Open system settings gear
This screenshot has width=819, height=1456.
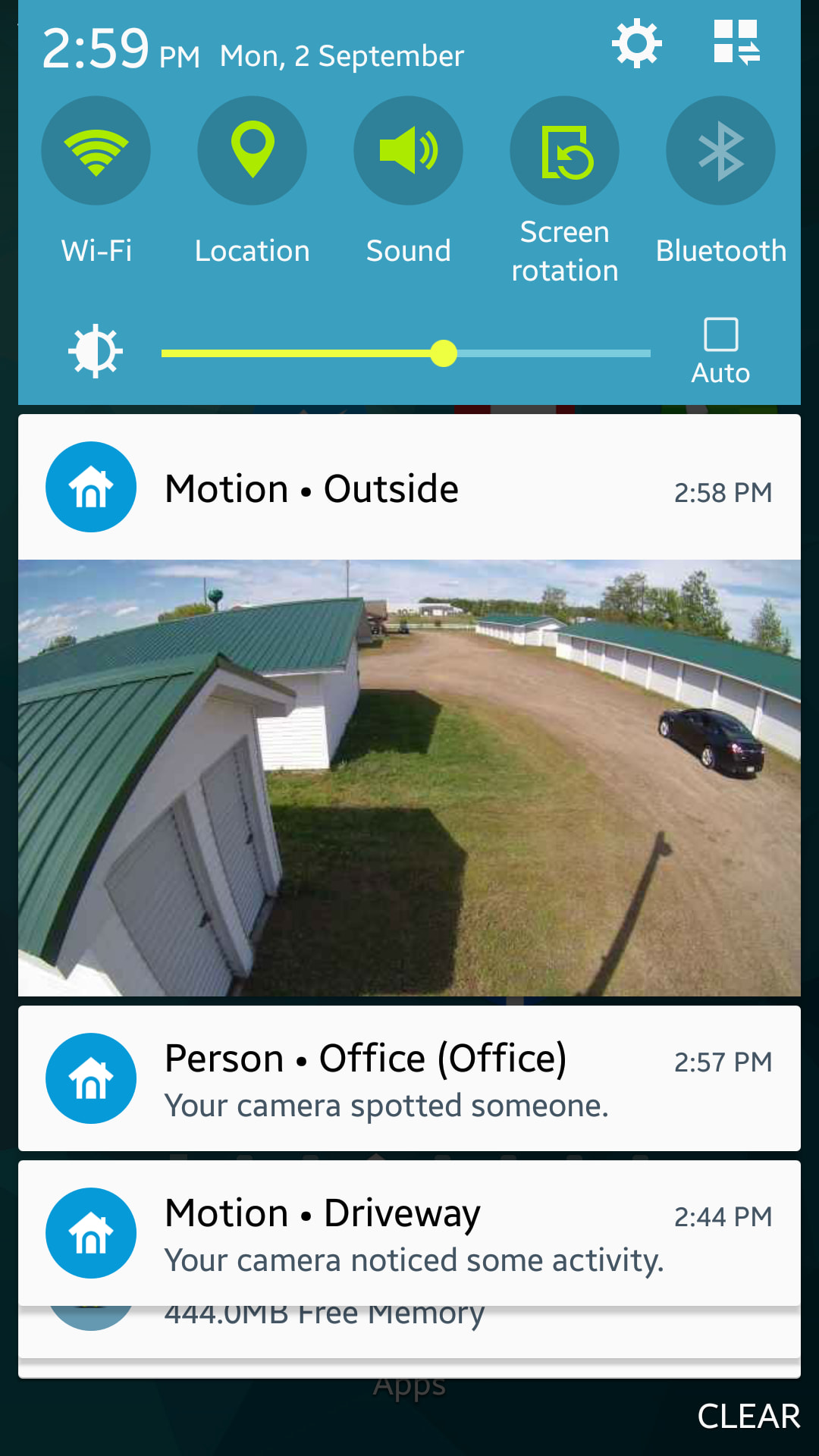(x=636, y=43)
